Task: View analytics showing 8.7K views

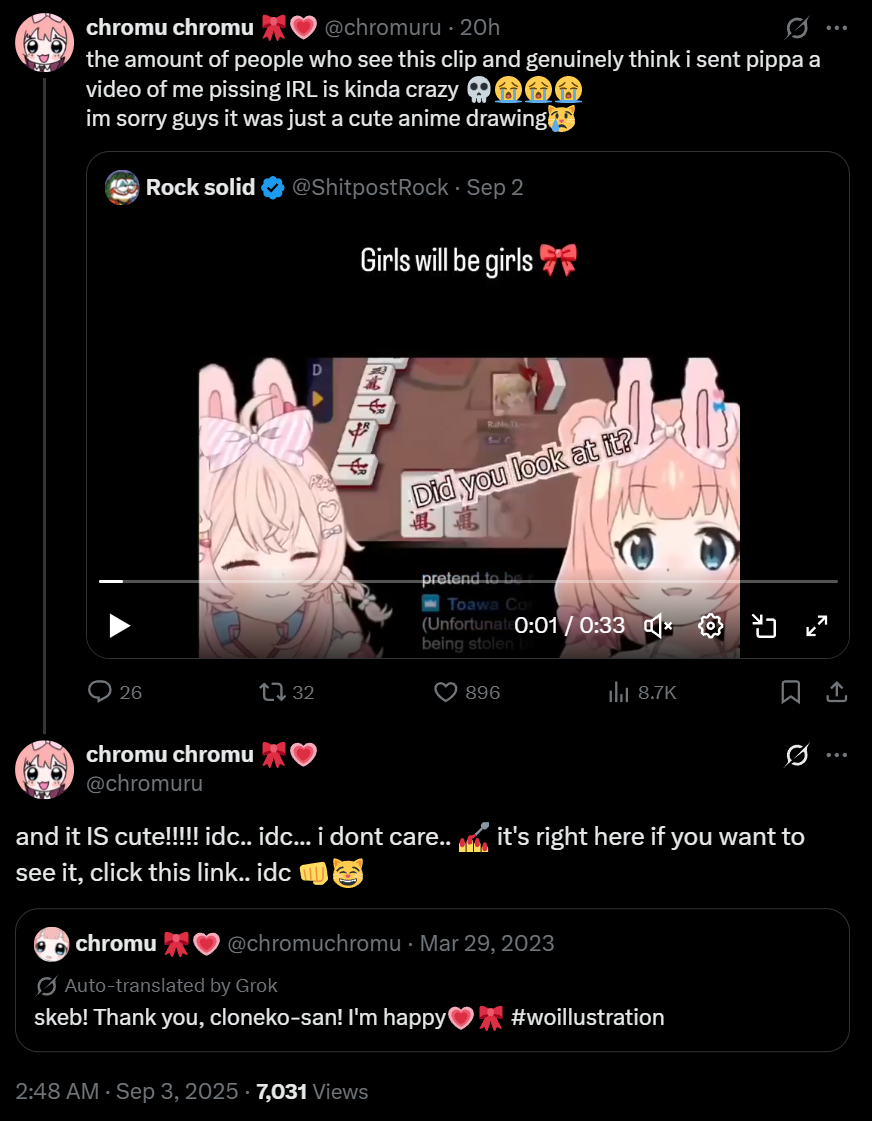Action: (x=619, y=691)
